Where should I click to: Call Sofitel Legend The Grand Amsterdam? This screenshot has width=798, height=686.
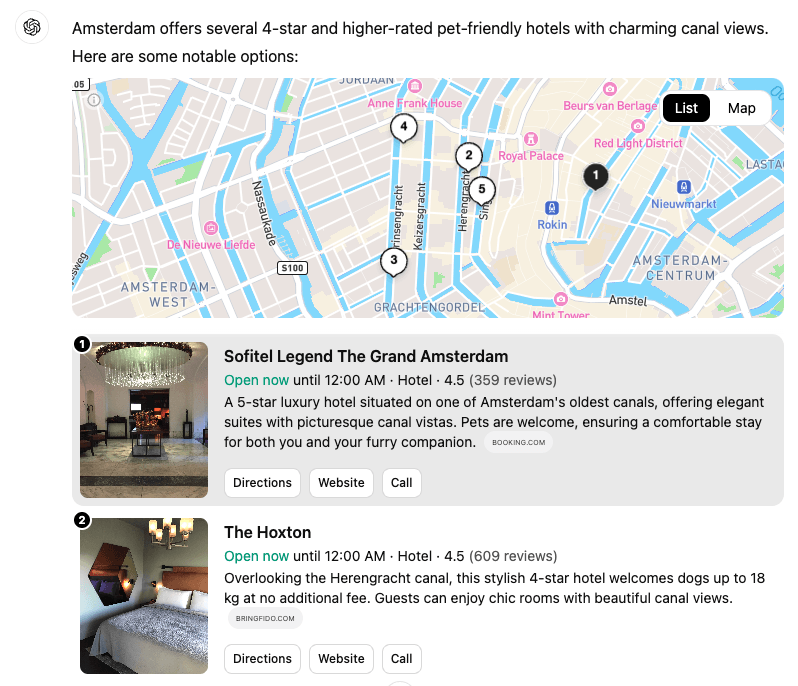click(x=401, y=482)
